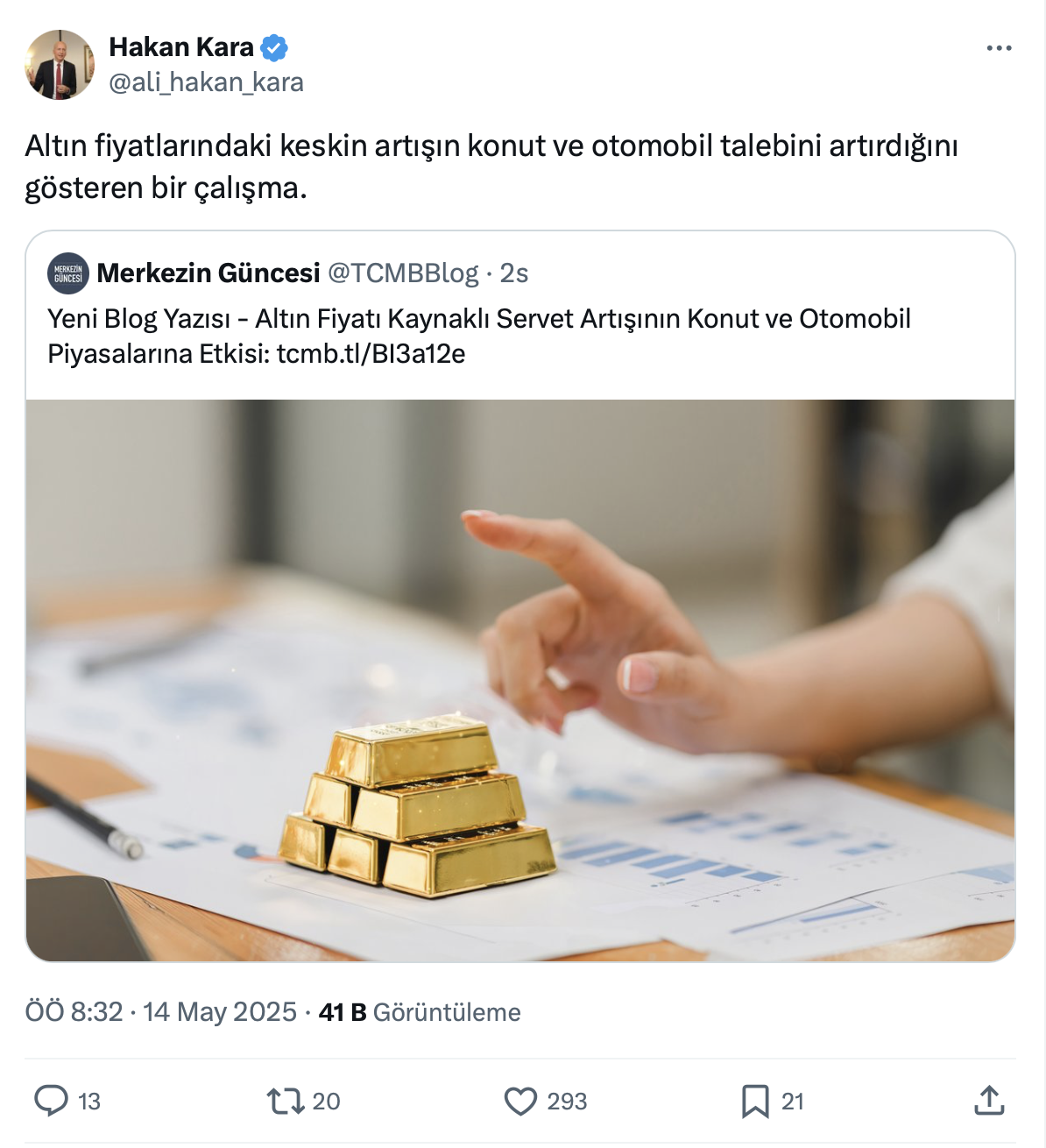
Task: Open Hakan Kara's profile picture
Action: pyautogui.click(x=60, y=65)
